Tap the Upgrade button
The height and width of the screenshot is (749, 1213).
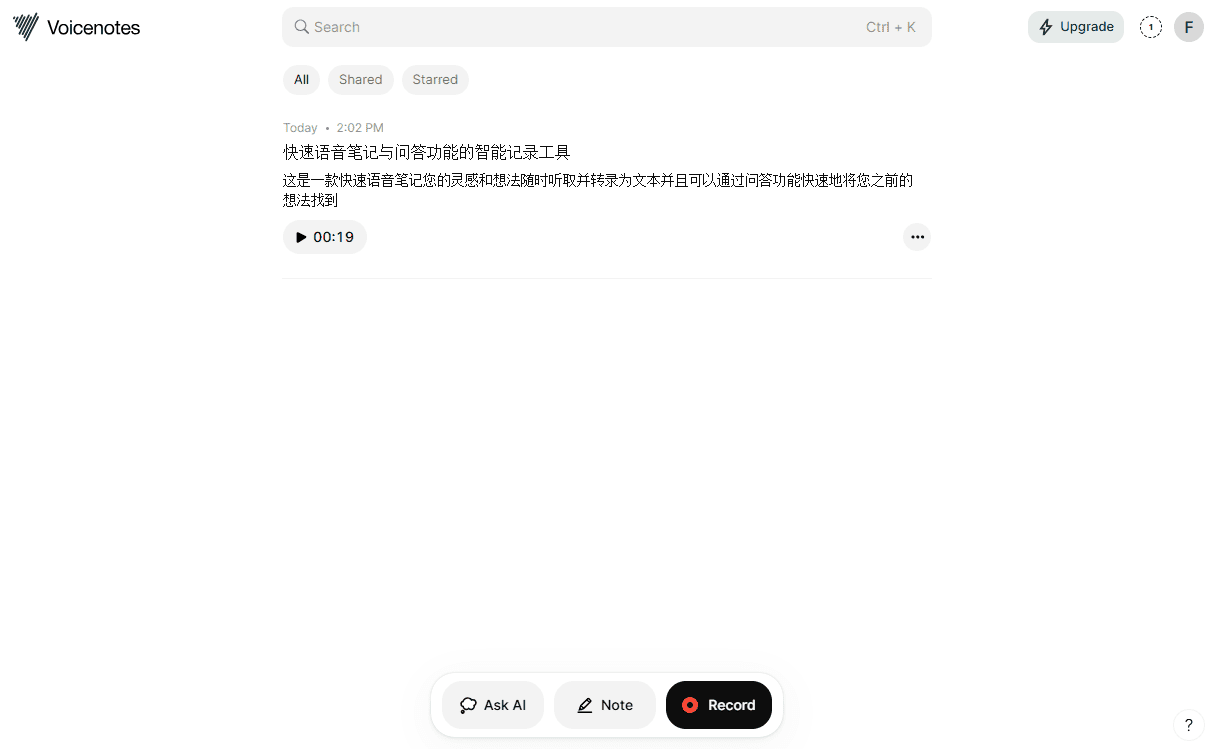point(1075,27)
